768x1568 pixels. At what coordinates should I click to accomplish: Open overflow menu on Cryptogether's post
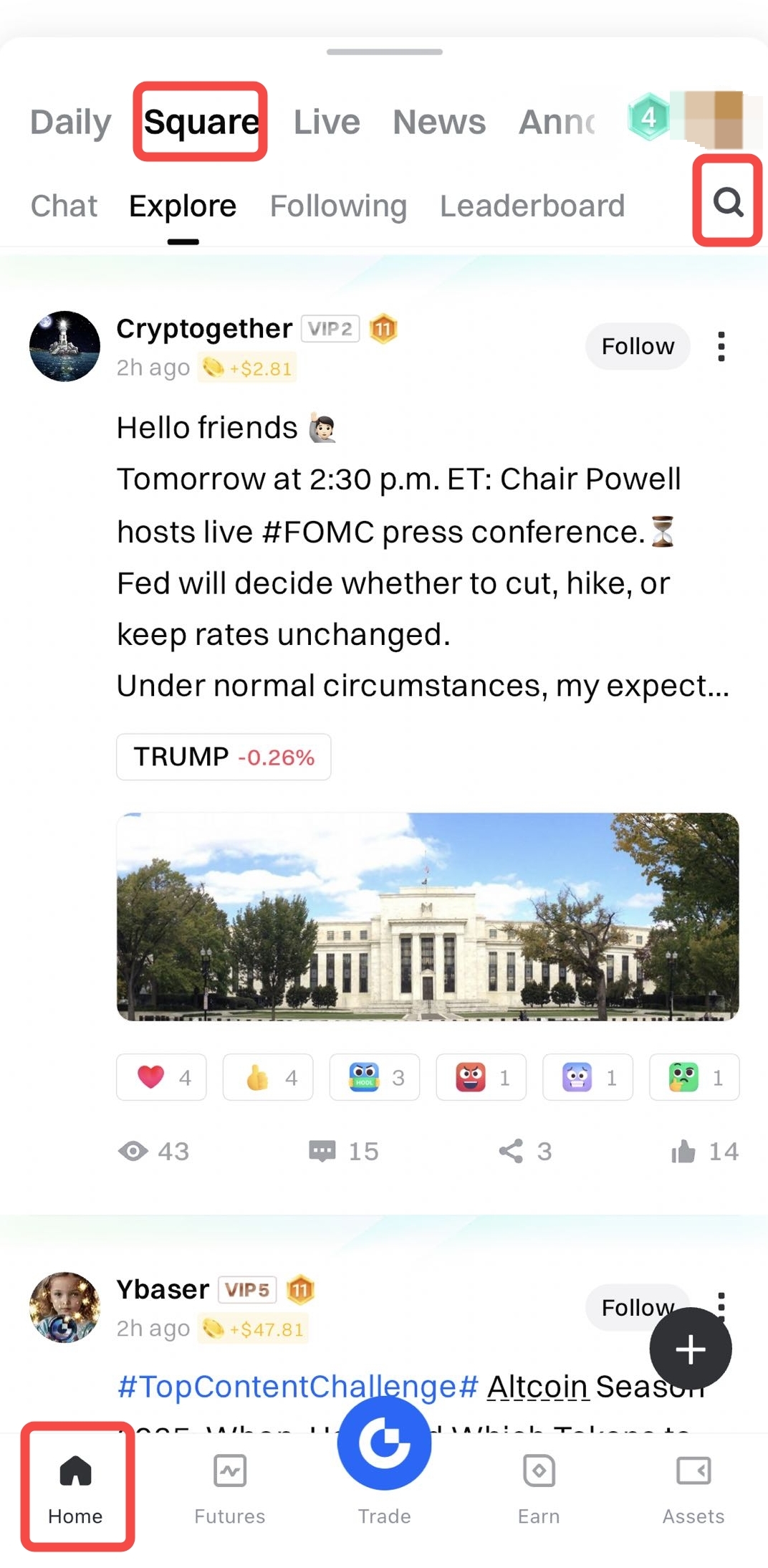[721, 346]
